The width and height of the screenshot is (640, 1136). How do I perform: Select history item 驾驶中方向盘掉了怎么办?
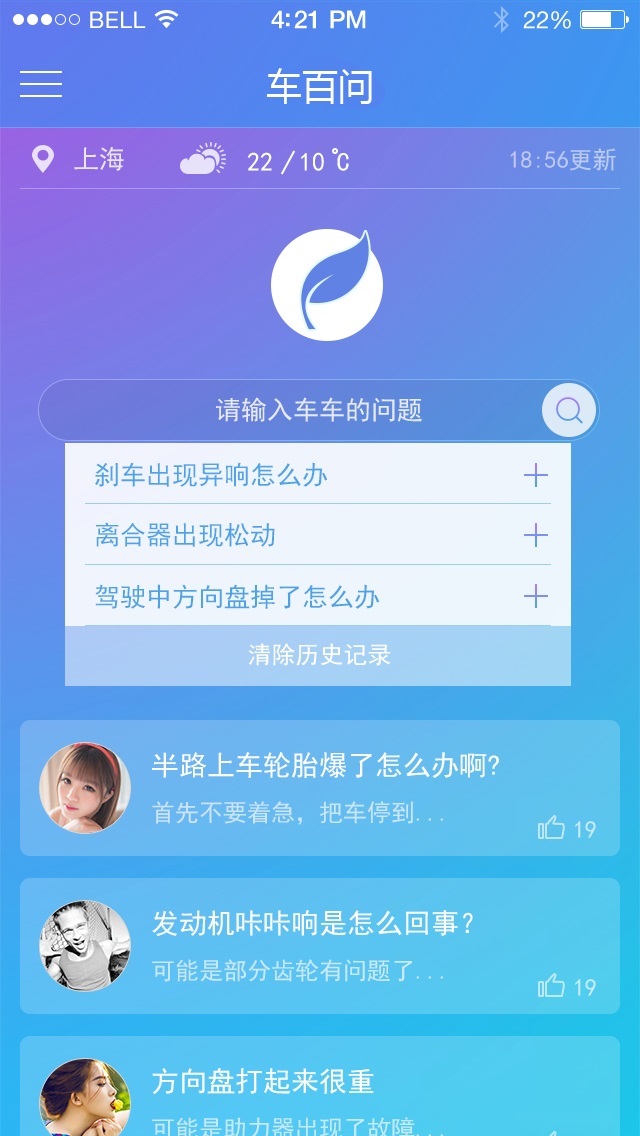237,597
